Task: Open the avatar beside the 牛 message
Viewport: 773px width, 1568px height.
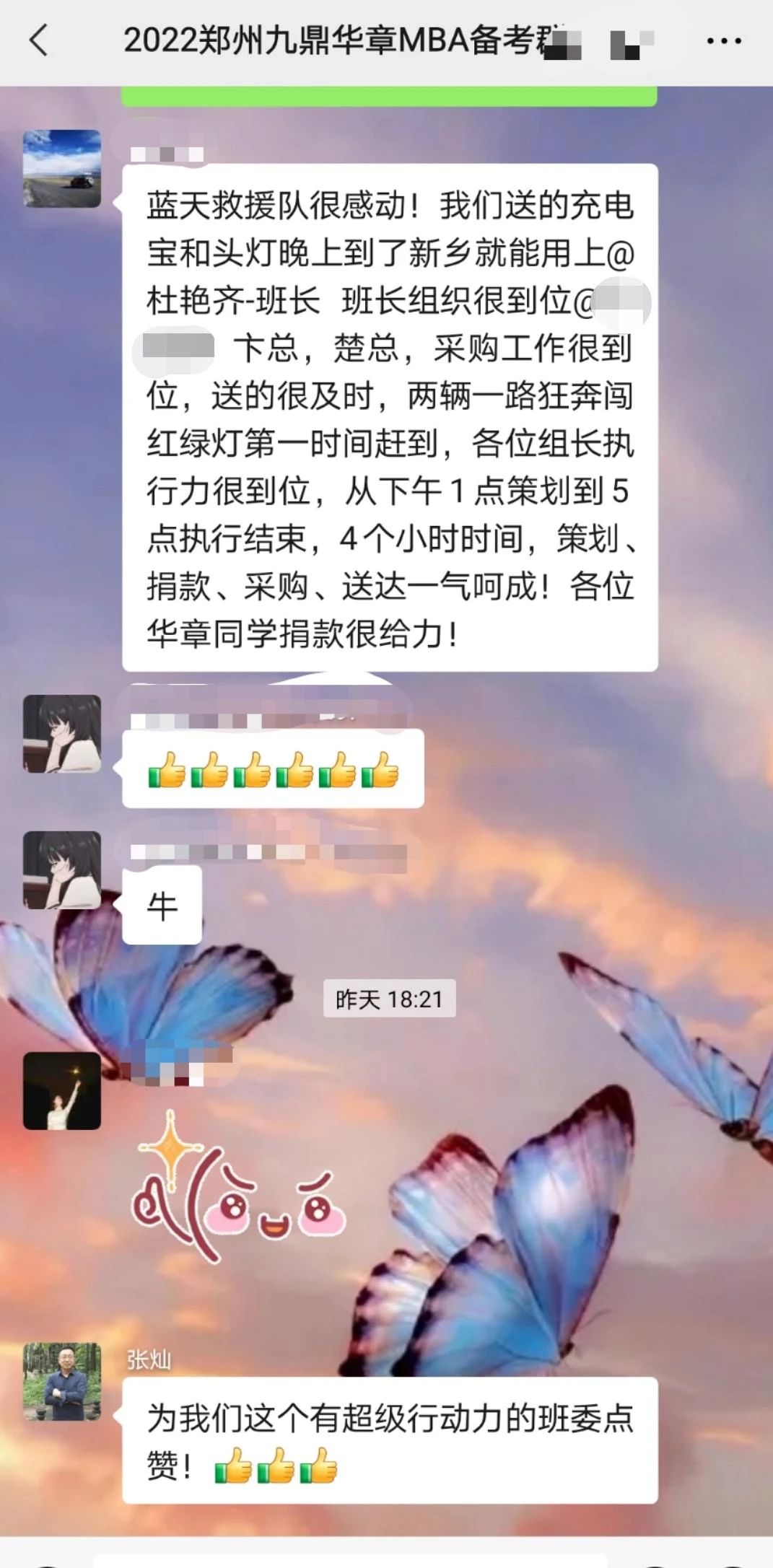Action: tap(62, 870)
